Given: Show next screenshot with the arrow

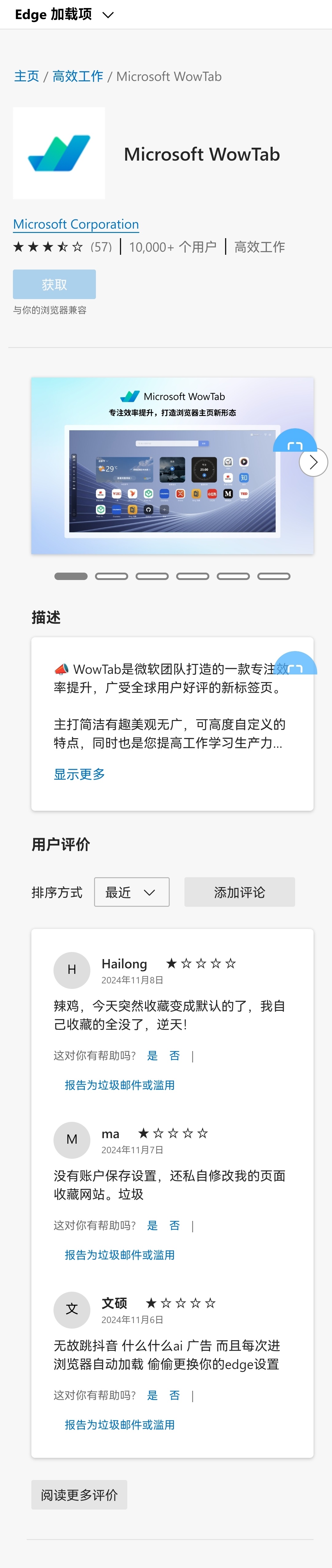Looking at the screenshot, I should [313, 462].
